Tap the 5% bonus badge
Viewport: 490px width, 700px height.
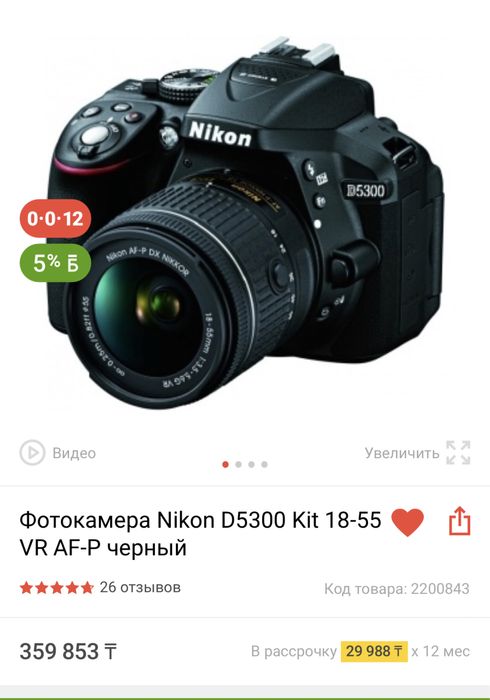(x=55, y=263)
